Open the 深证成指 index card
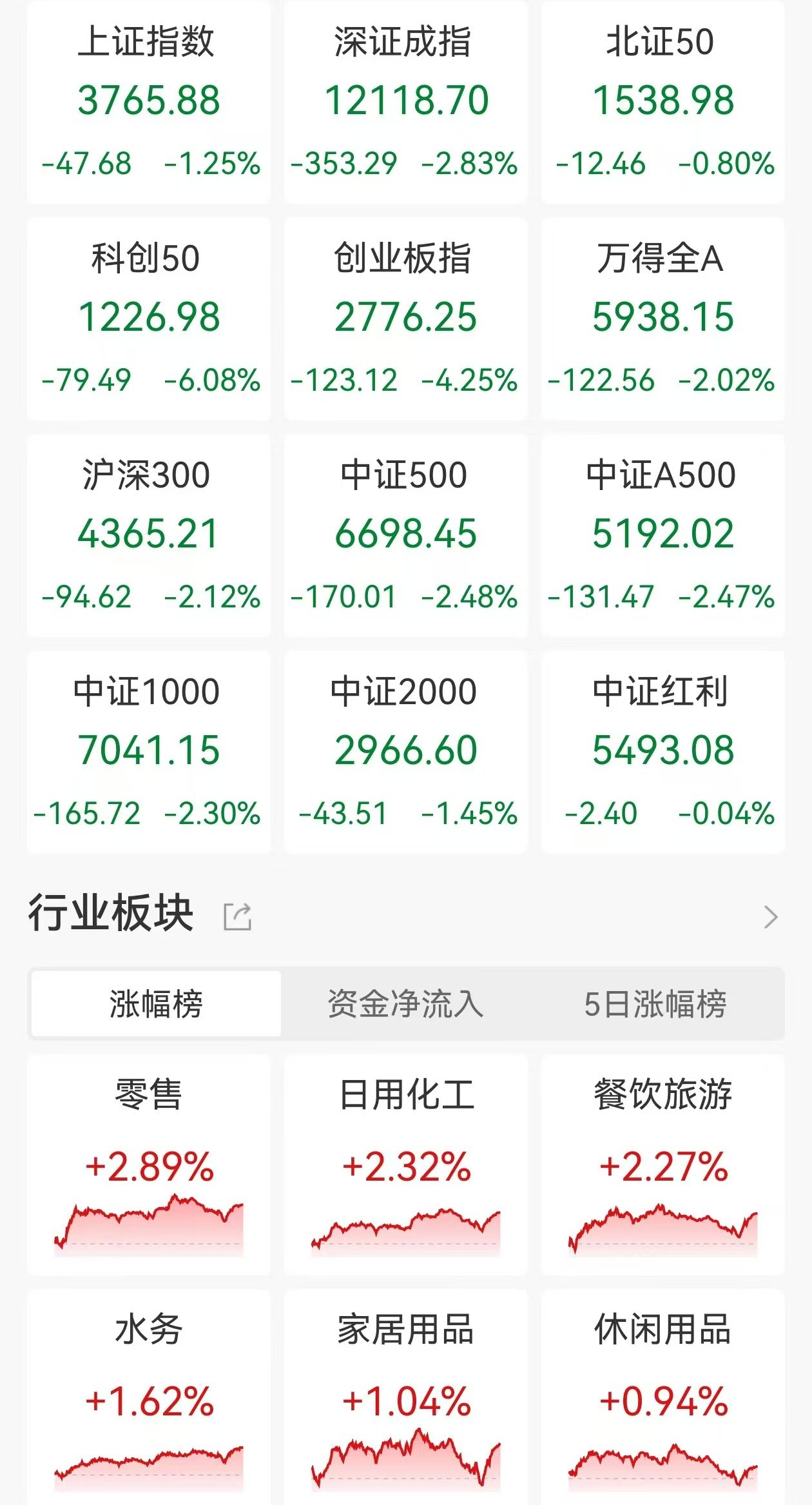The image size is (812, 1505). point(405,103)
